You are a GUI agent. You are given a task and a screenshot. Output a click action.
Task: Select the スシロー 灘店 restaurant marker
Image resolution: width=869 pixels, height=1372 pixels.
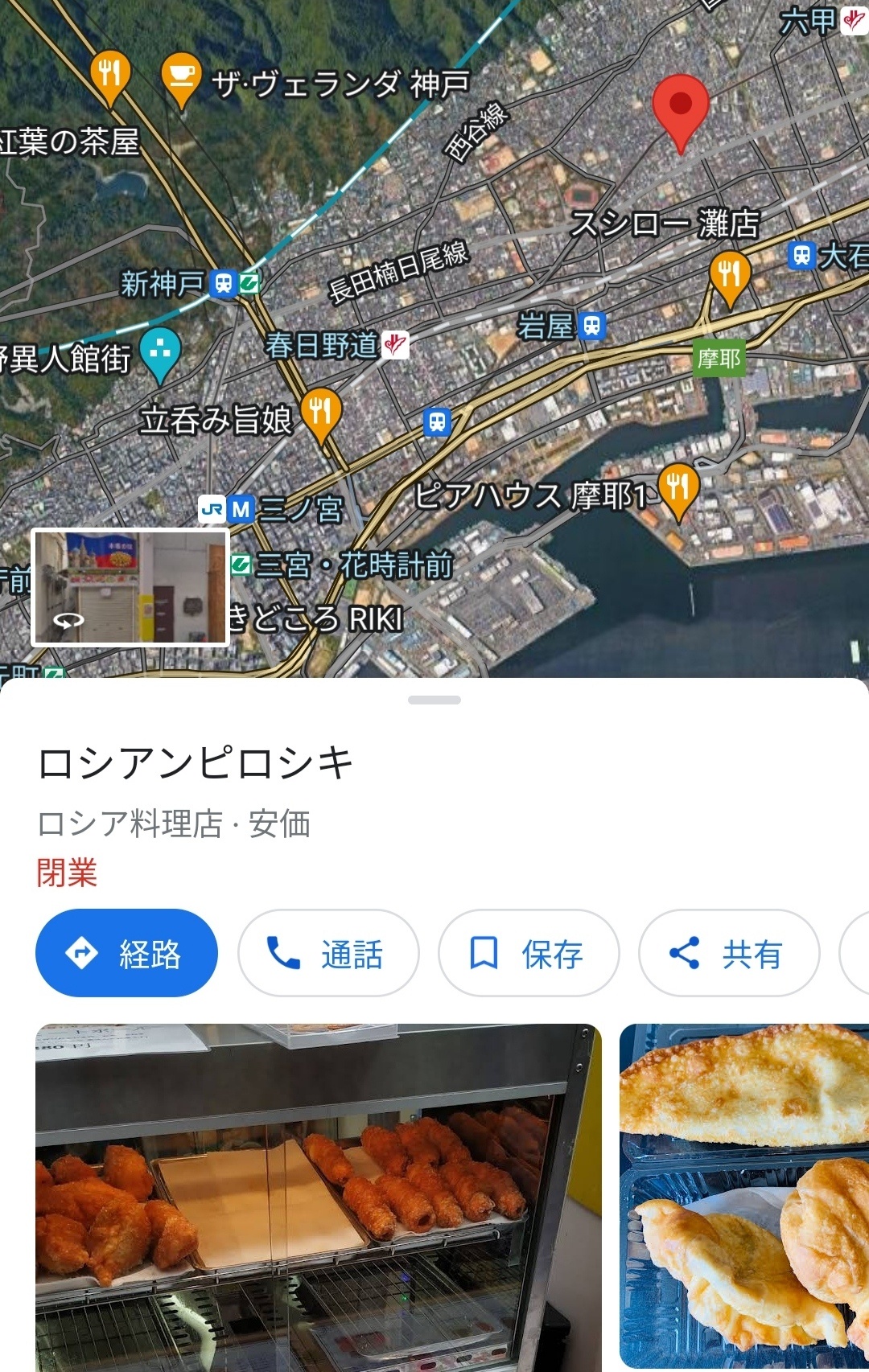click(x=730, y=276)
